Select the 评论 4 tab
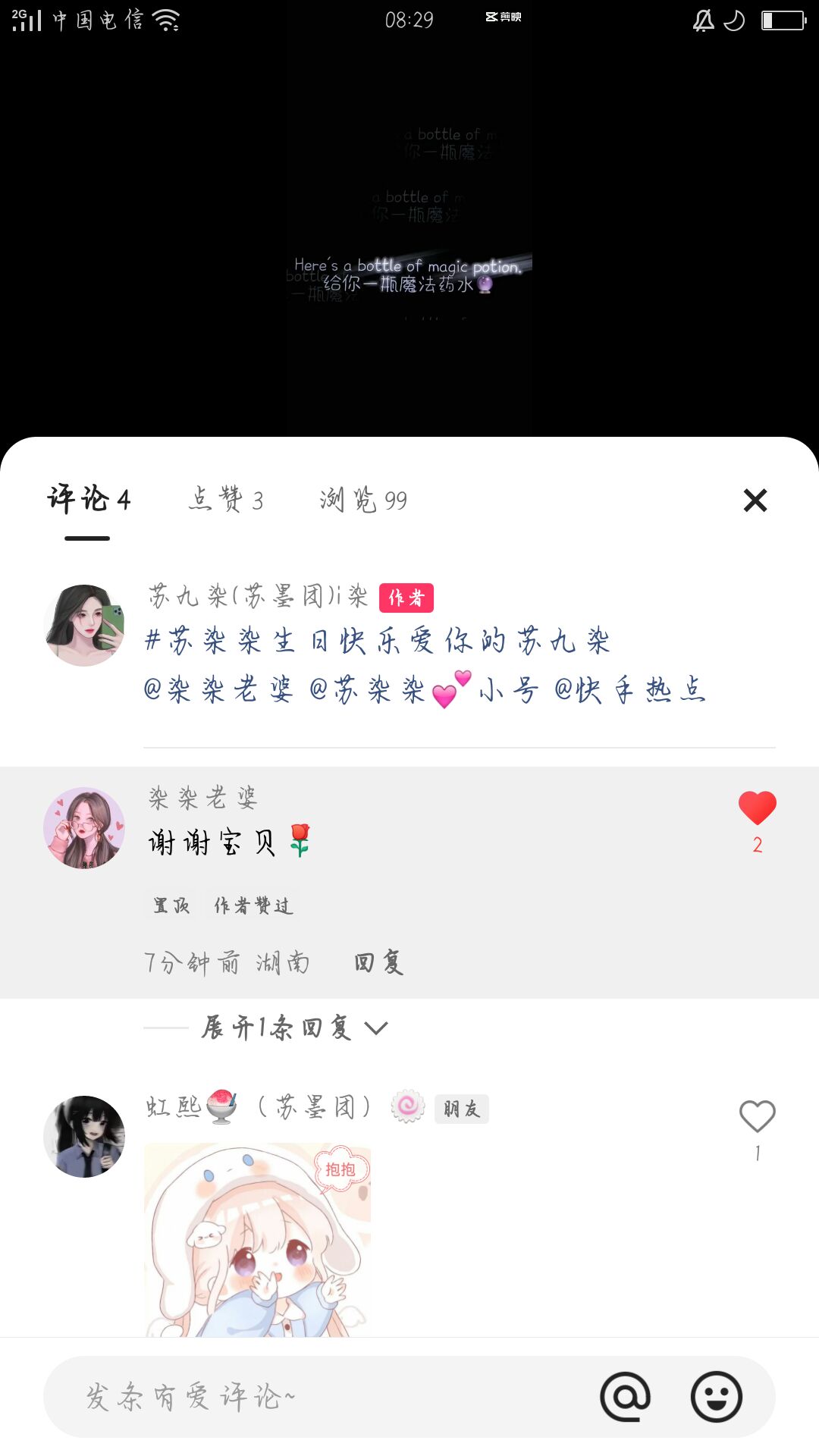The image size is (819, 1456). [89, 500]
